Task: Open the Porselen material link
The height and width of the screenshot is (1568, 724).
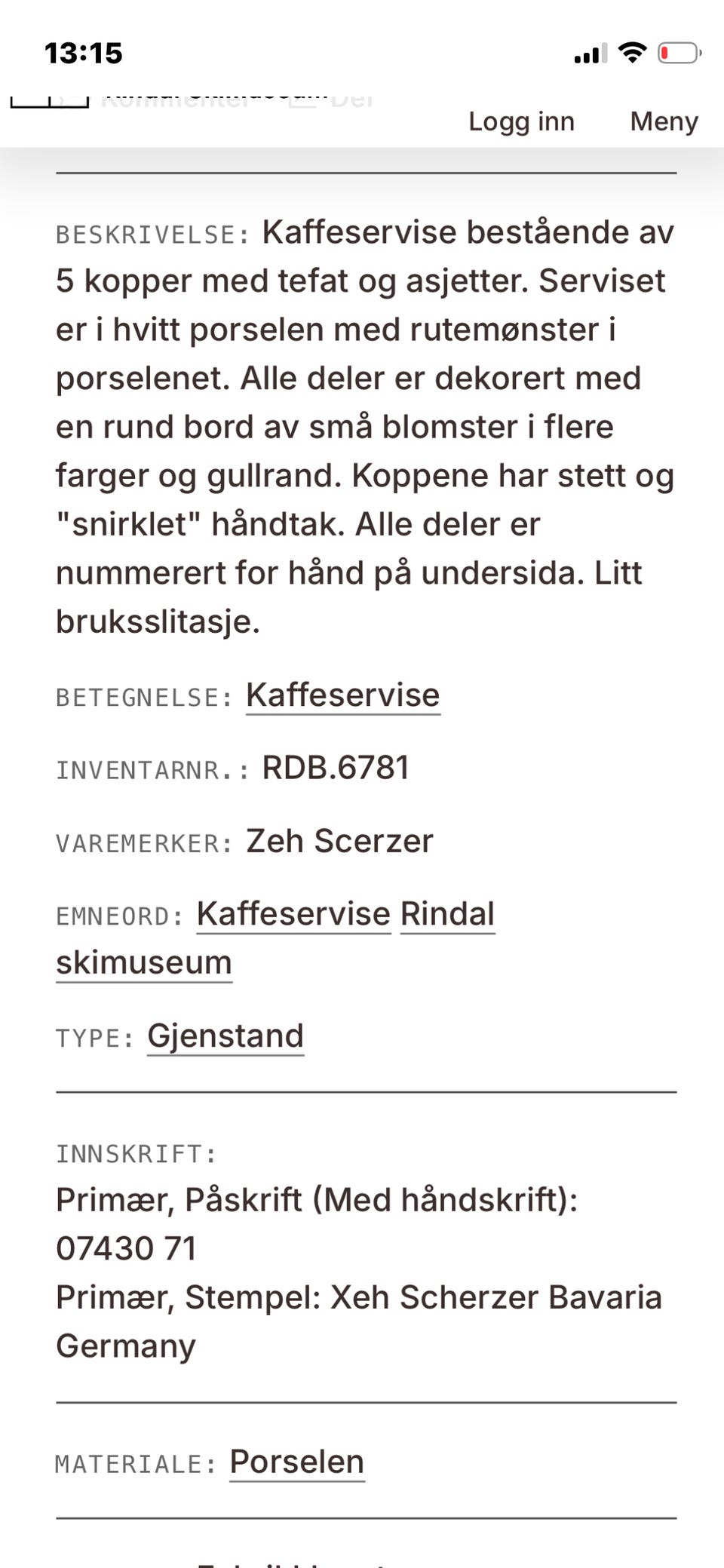Action: click(296, 1461)
